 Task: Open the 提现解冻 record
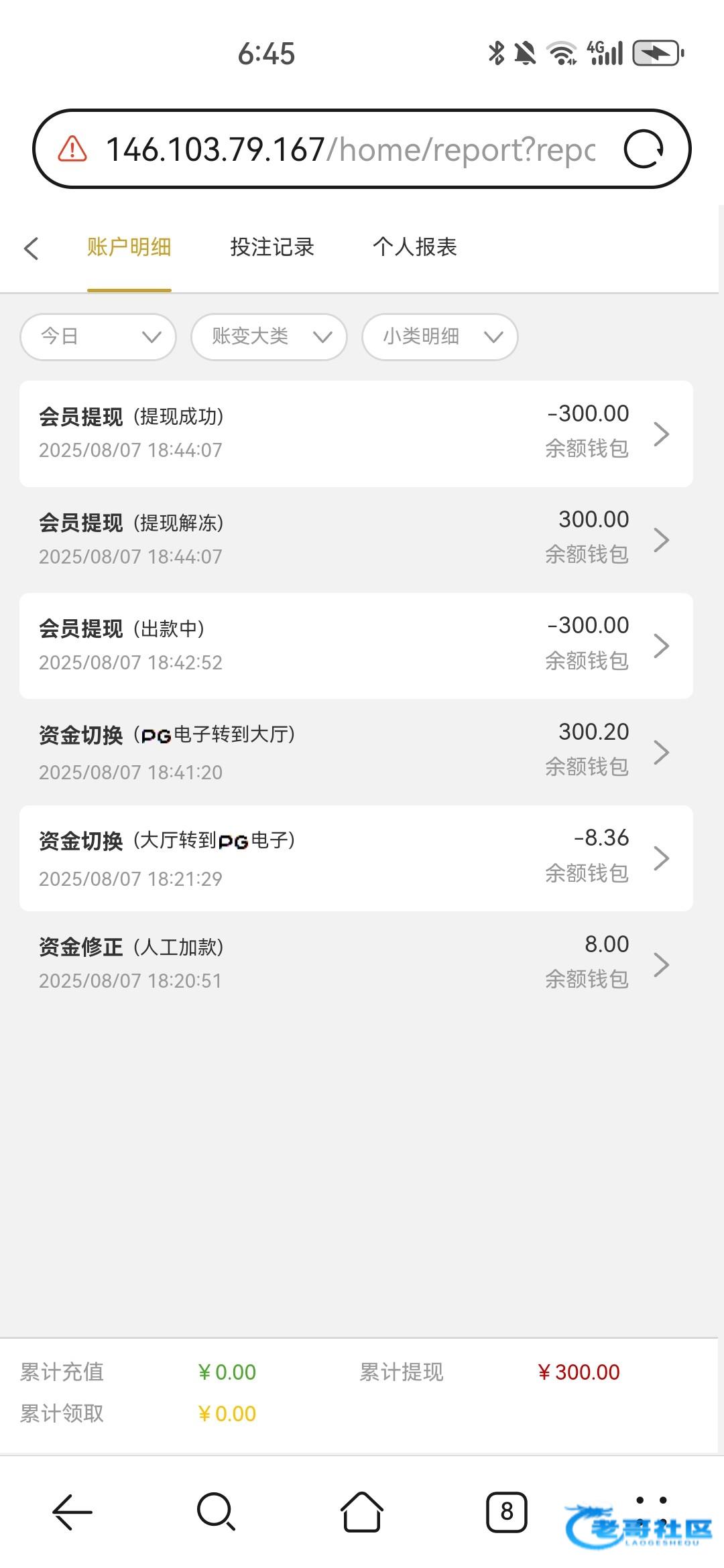tap(356, 539)
